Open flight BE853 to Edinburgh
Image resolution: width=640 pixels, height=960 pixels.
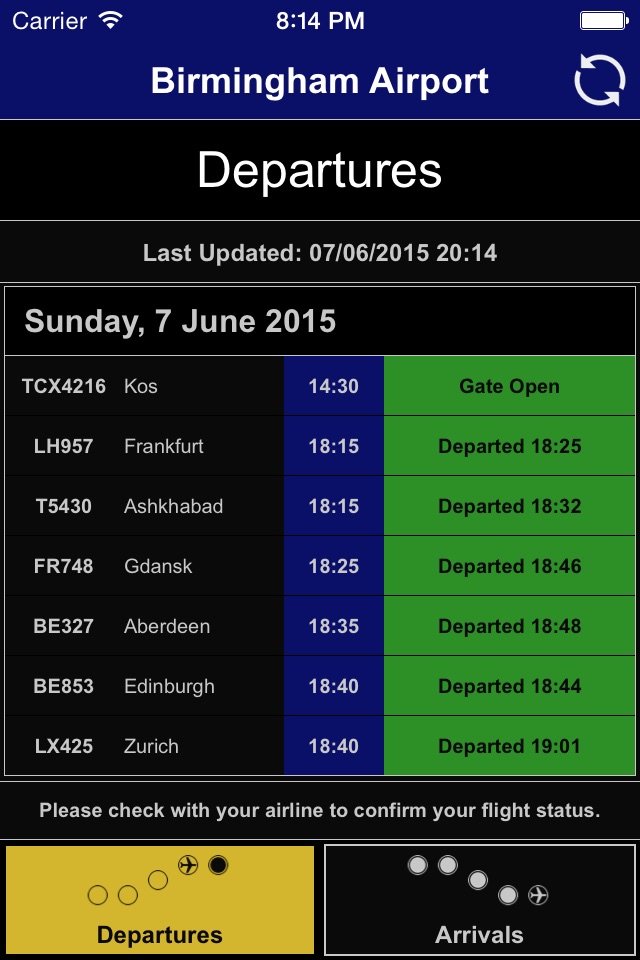point(320,686)
